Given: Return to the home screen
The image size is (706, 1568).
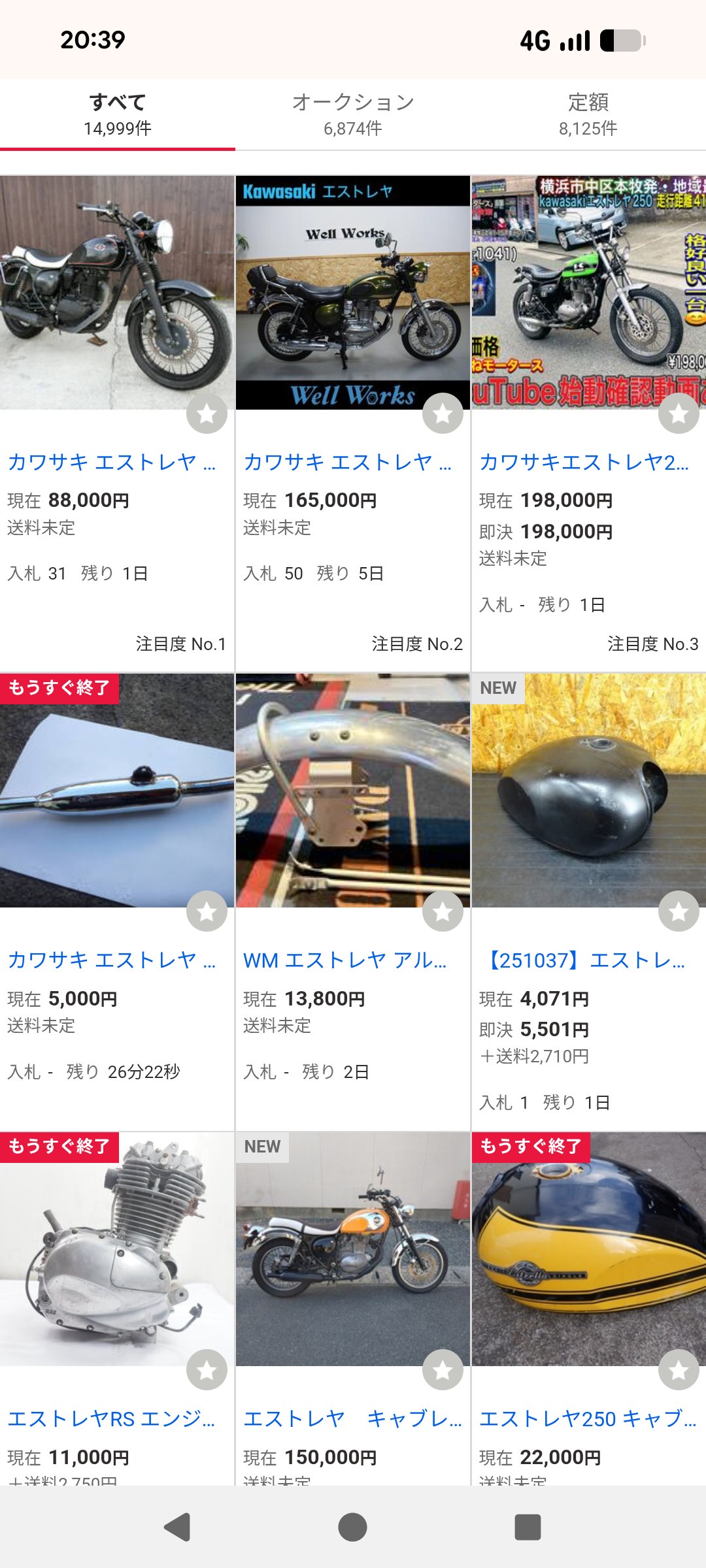Looking at the screenshot, I should point(352,1527).
